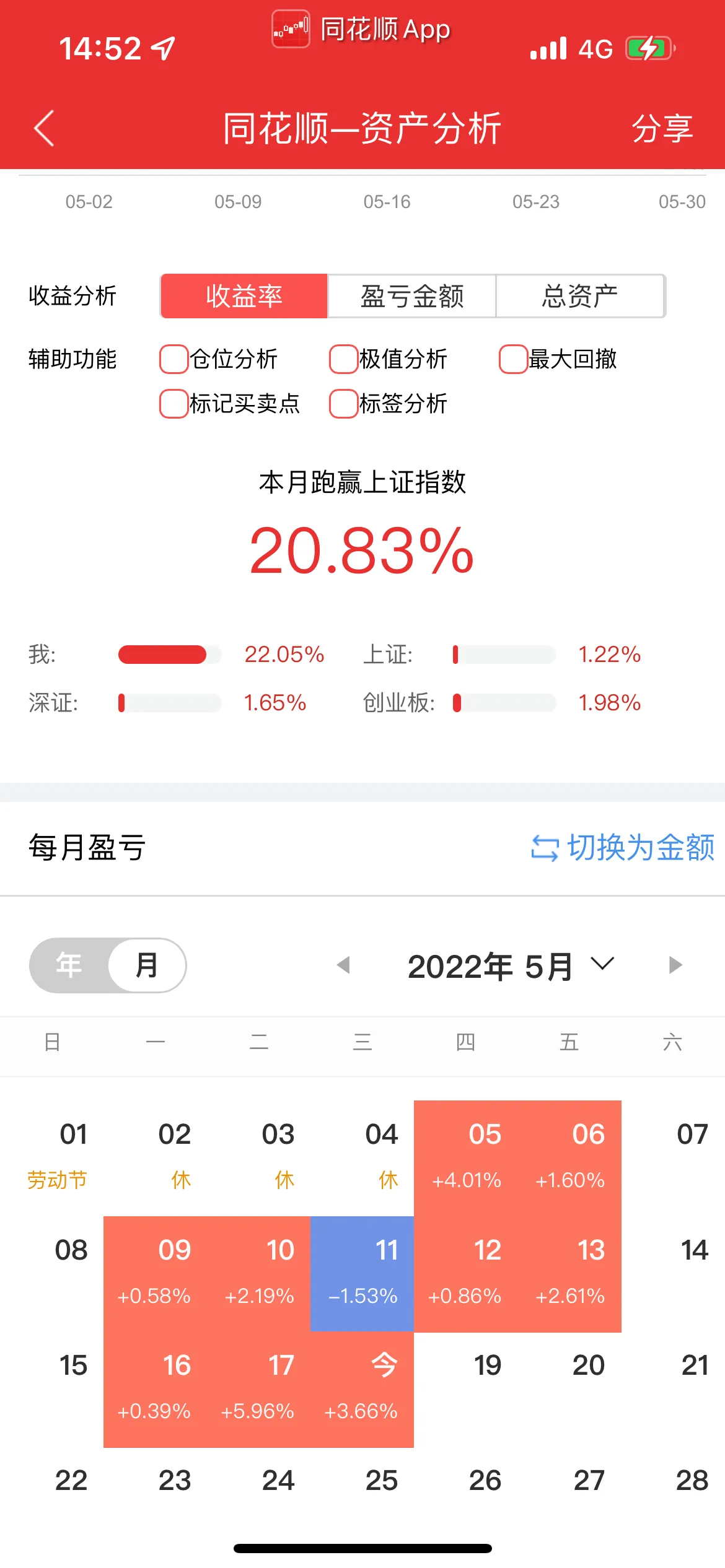Open the 2022年 5月 month dropdown
The height and width of the screenshot is (1568, 725).
coord(509,966)
